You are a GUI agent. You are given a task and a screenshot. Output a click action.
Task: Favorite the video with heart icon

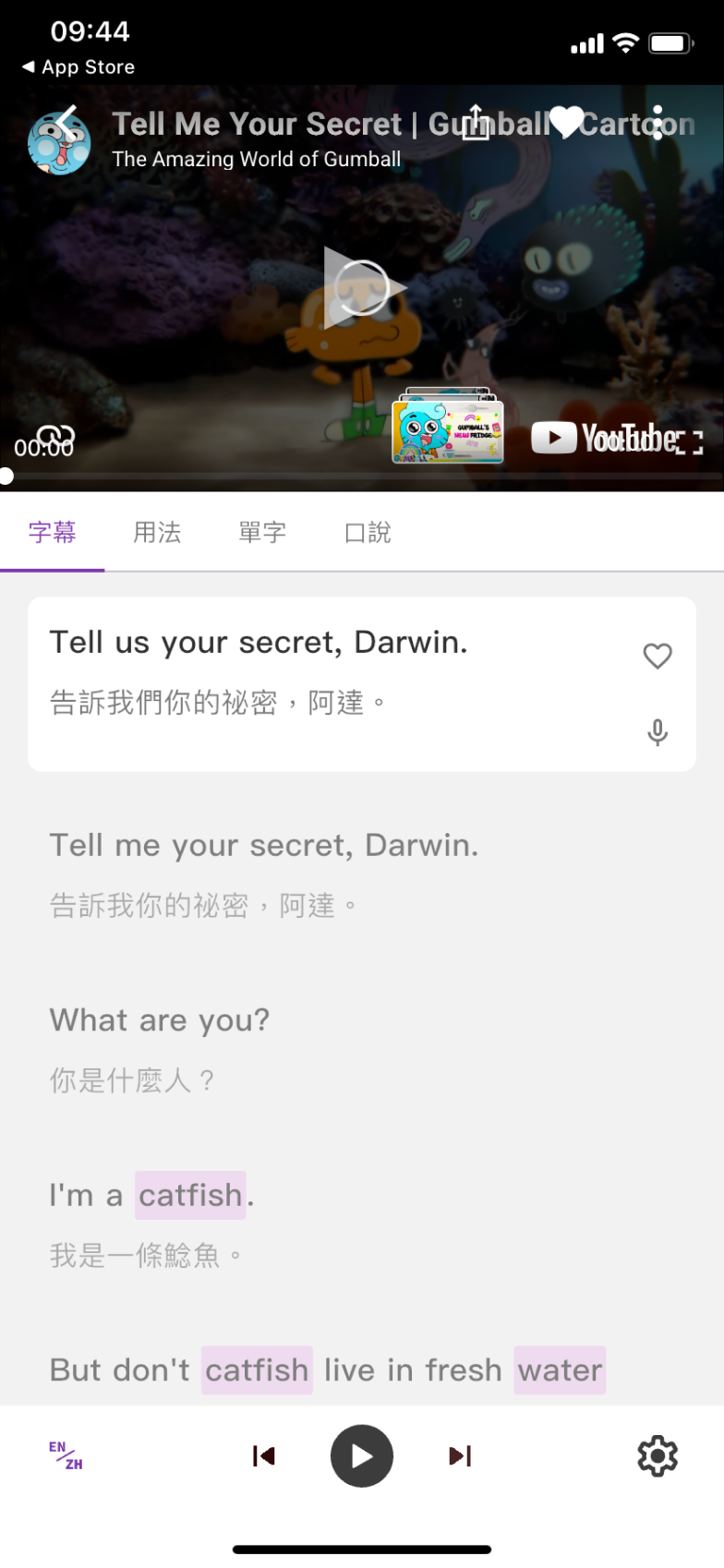coord(566,122)
